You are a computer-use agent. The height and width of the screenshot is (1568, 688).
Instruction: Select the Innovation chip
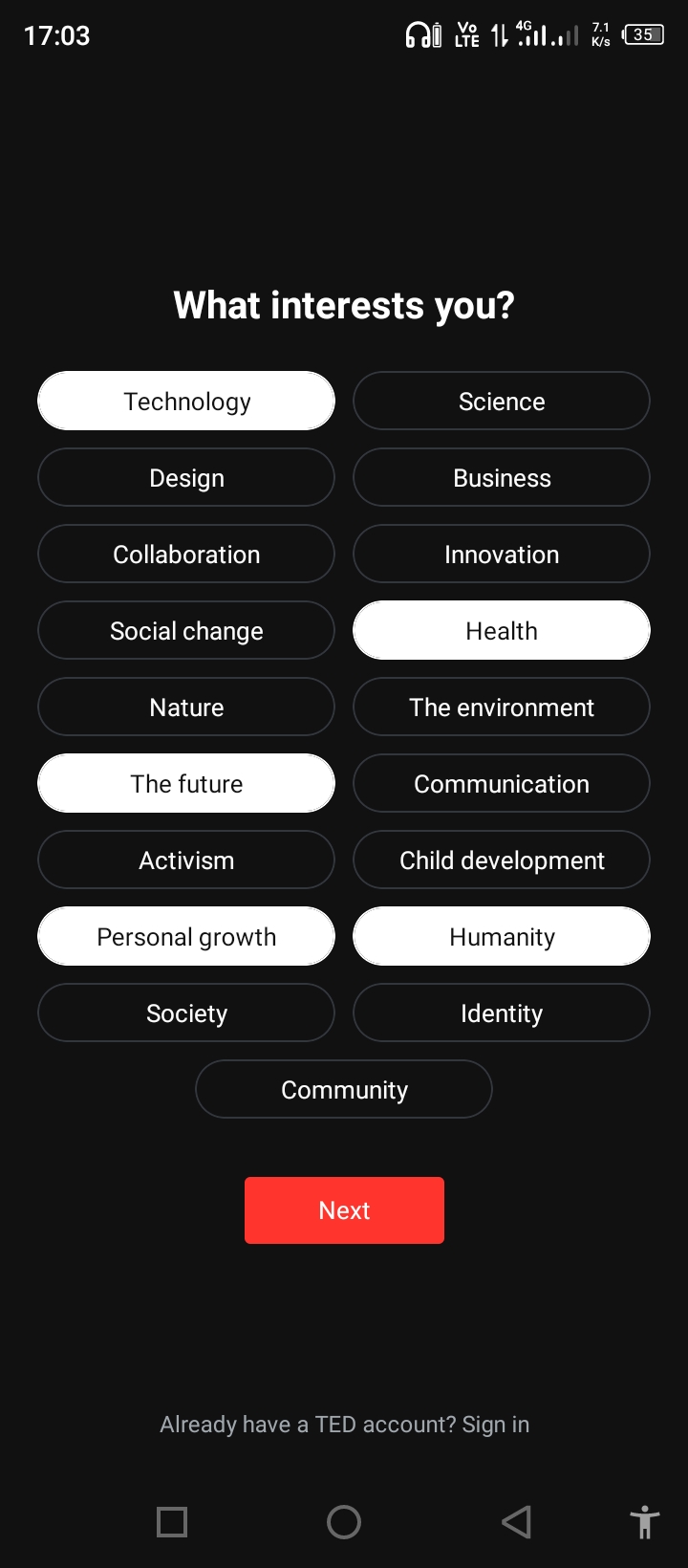tap(502, 554)
